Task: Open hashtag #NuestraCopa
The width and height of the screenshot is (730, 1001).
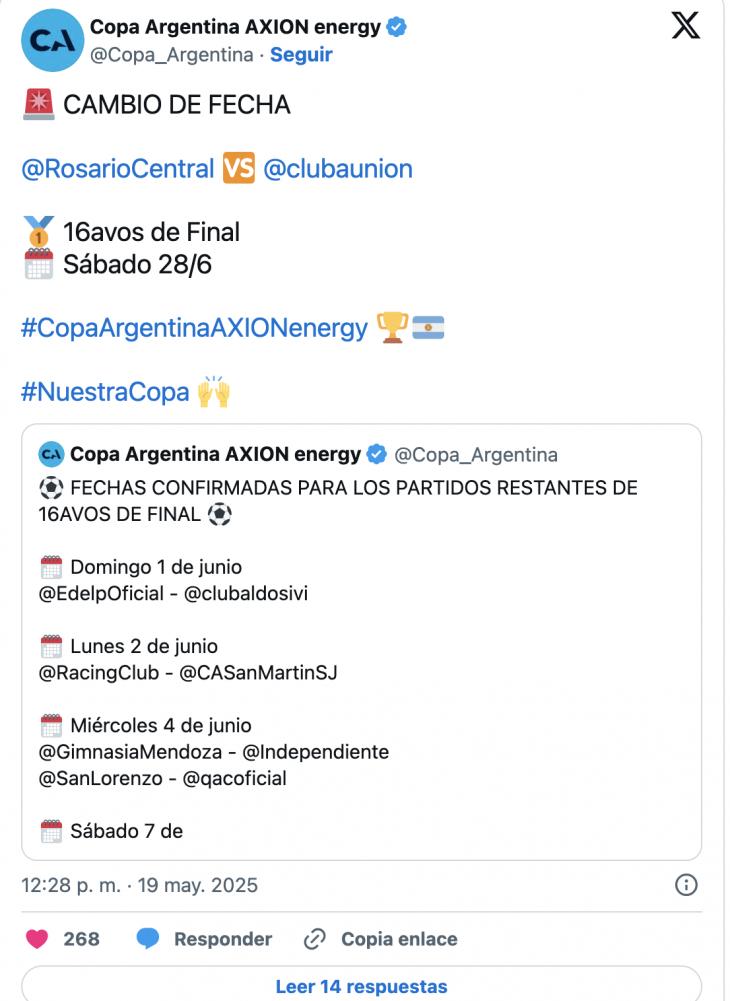Action: tap(105, 392)
